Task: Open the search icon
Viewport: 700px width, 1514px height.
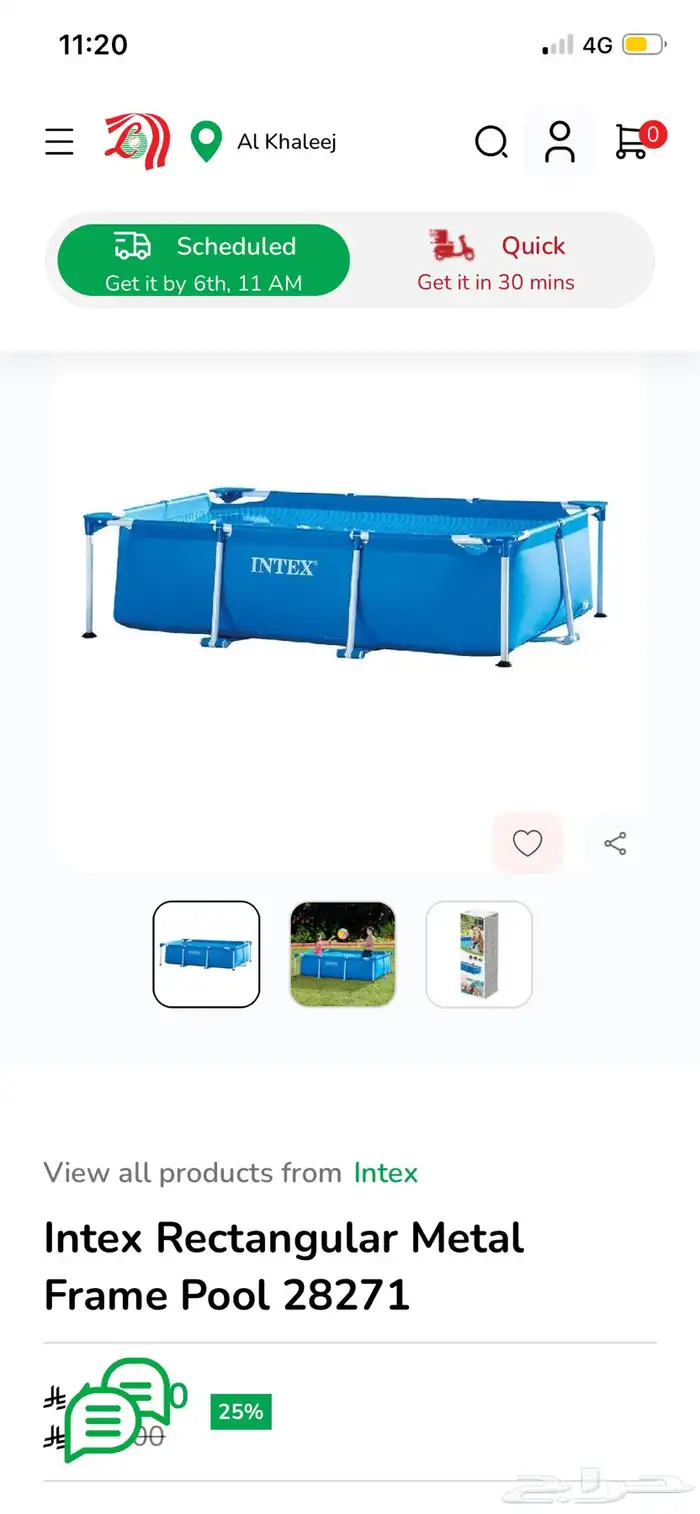Action: (x=491, y=142)
